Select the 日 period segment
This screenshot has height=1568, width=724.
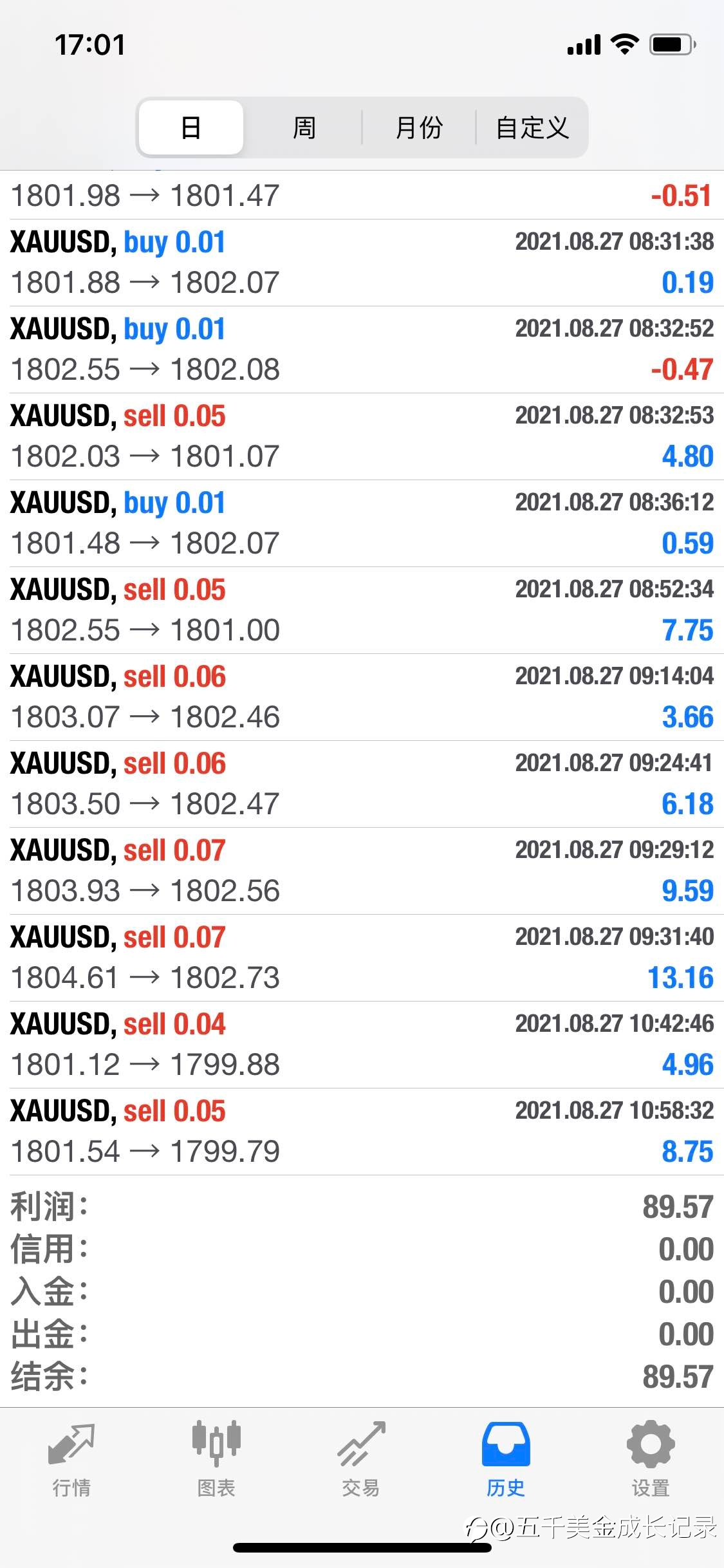(191, 127)
